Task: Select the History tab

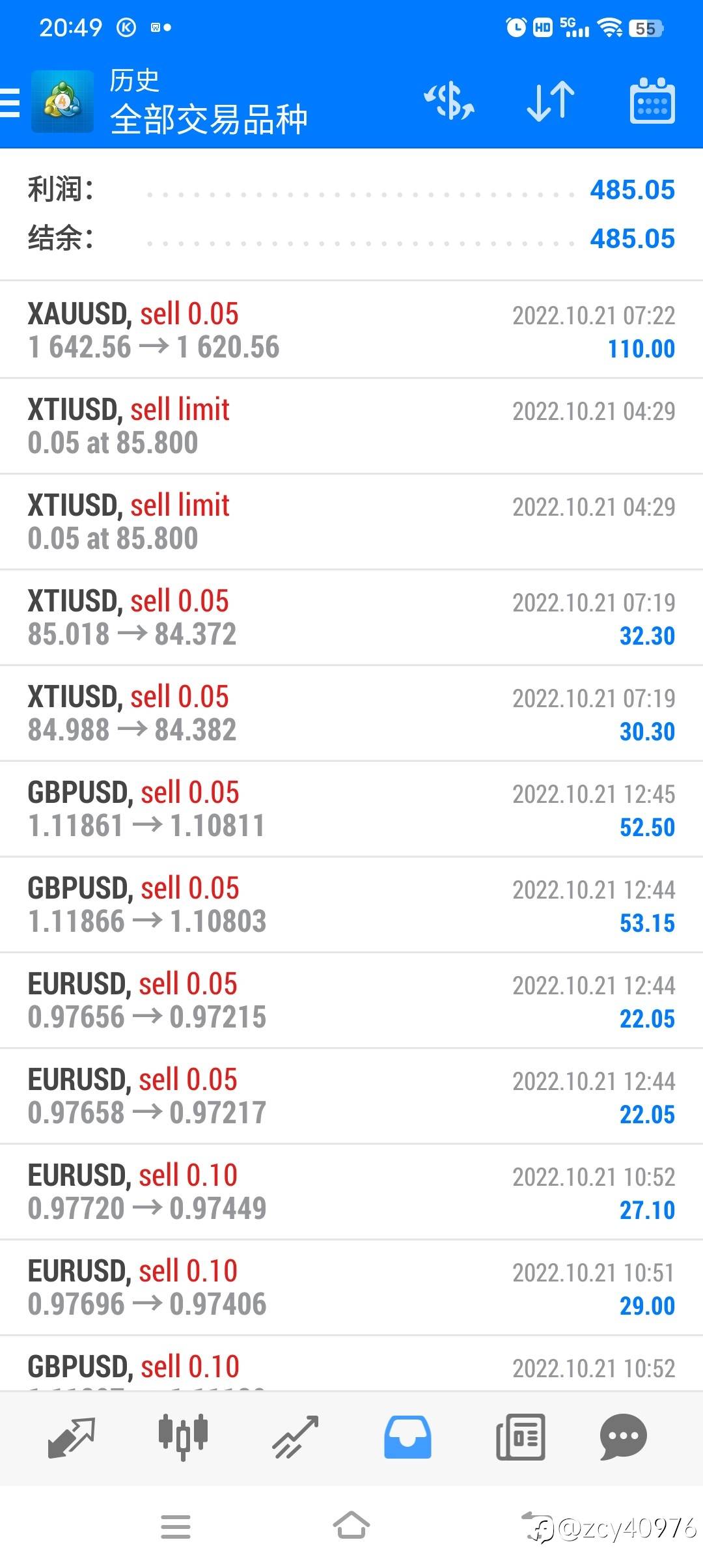Action: tap(407, 1438)
